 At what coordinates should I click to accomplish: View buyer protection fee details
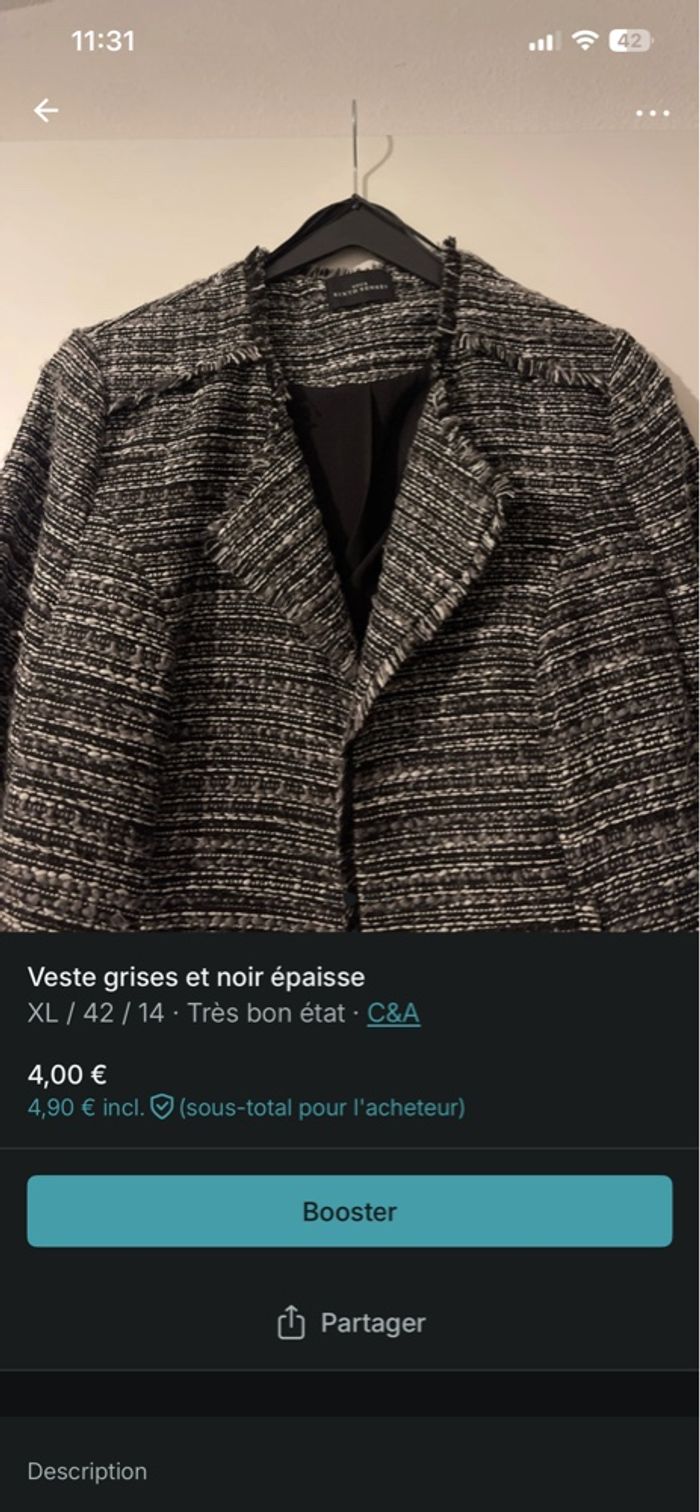(162, 1107)
